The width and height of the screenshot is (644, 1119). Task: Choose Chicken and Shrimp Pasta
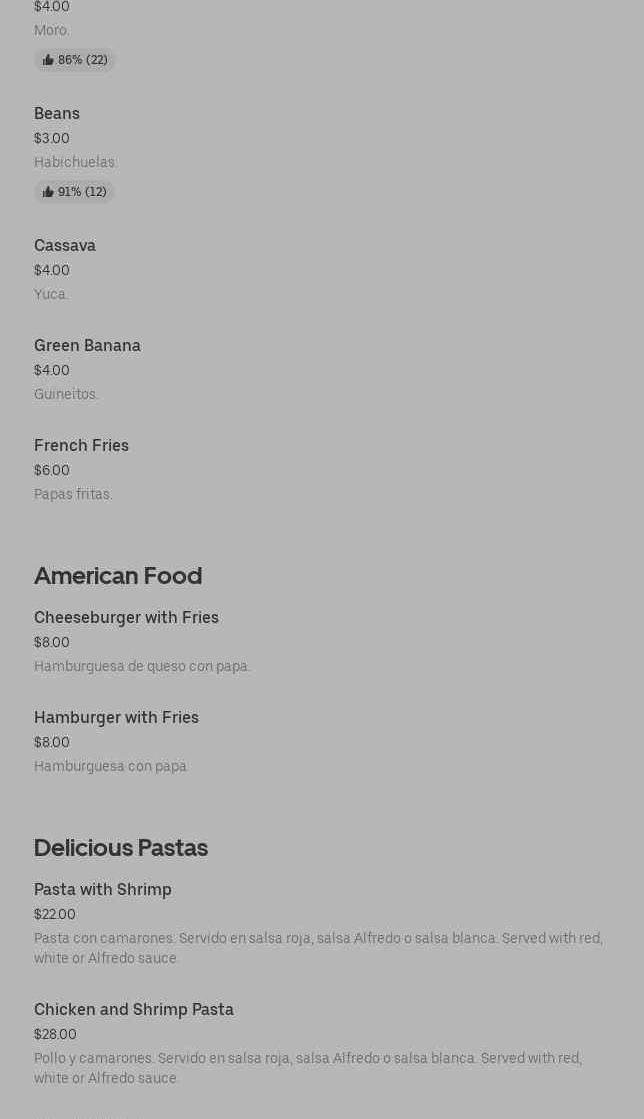click(x=134, y=1010)
